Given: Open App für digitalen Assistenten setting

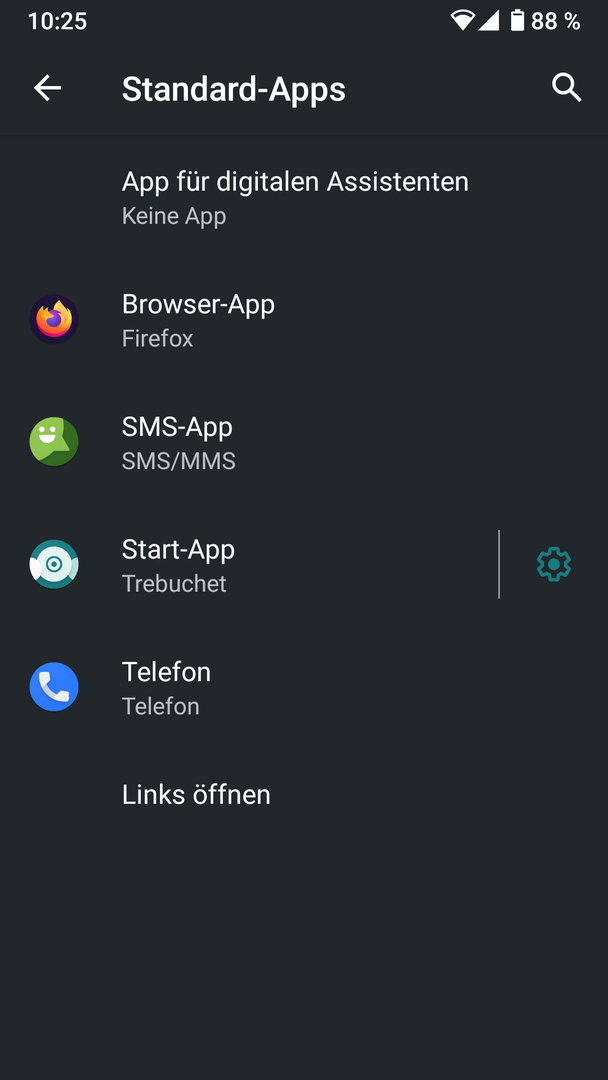Looking at the screenshot, I should click(295, 197).
